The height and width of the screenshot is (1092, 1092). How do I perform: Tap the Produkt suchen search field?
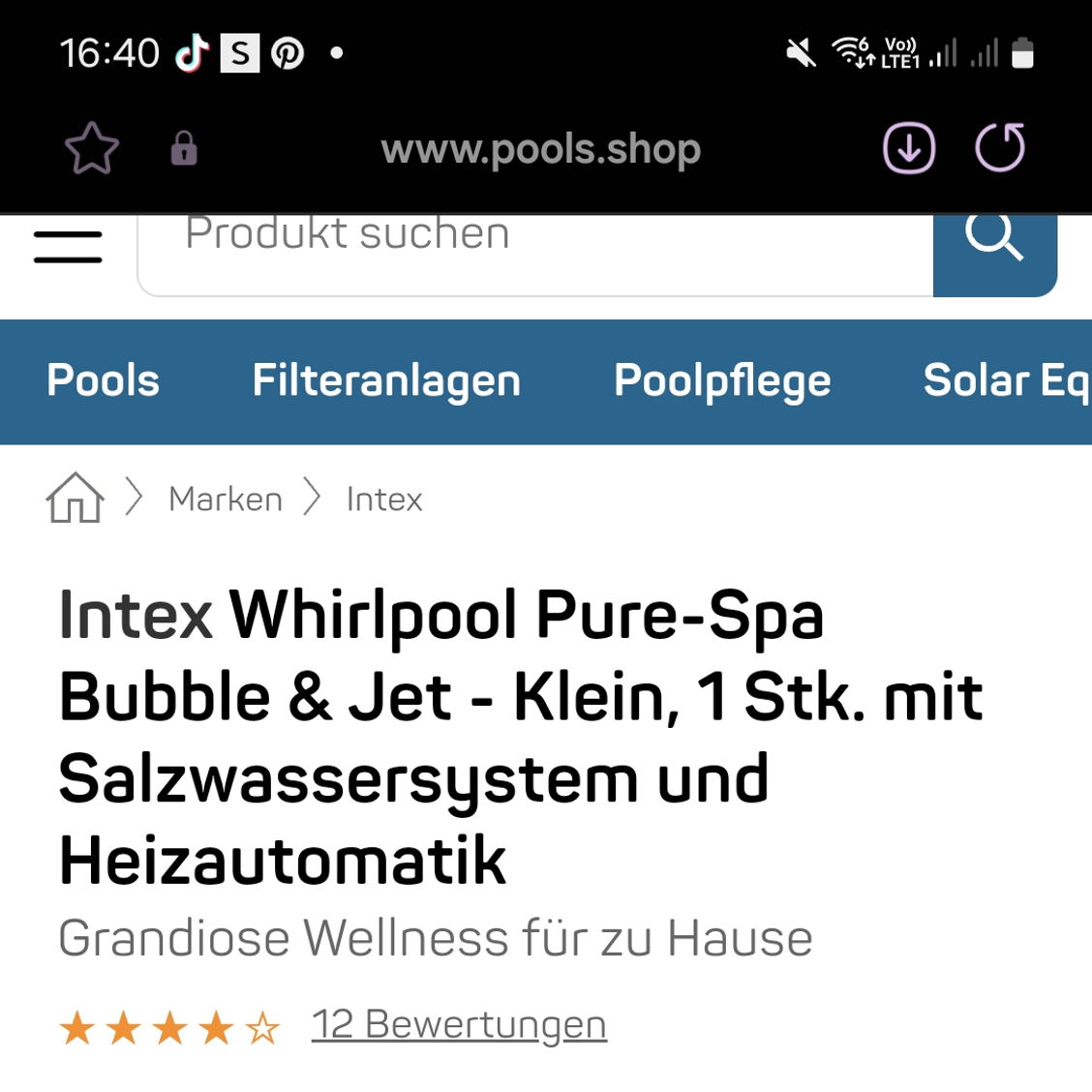click(x=534, y=250)
